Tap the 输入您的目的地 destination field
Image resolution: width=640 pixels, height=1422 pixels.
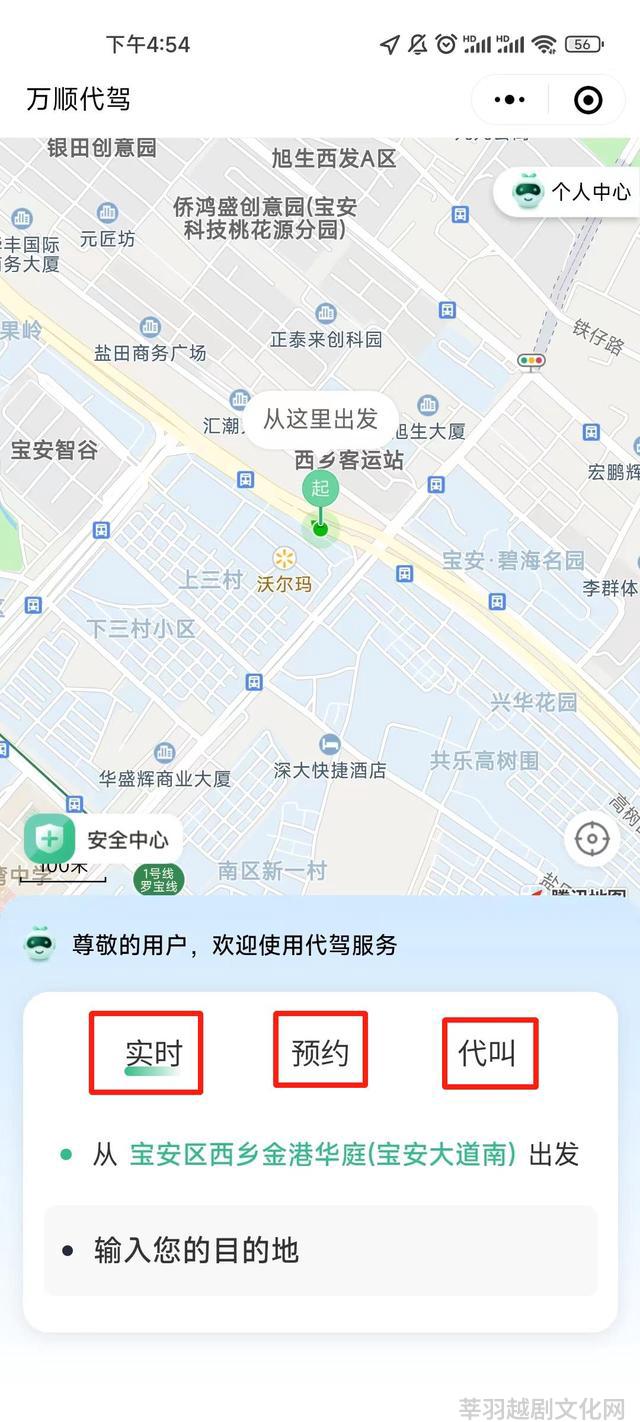tap(320, 1250)
